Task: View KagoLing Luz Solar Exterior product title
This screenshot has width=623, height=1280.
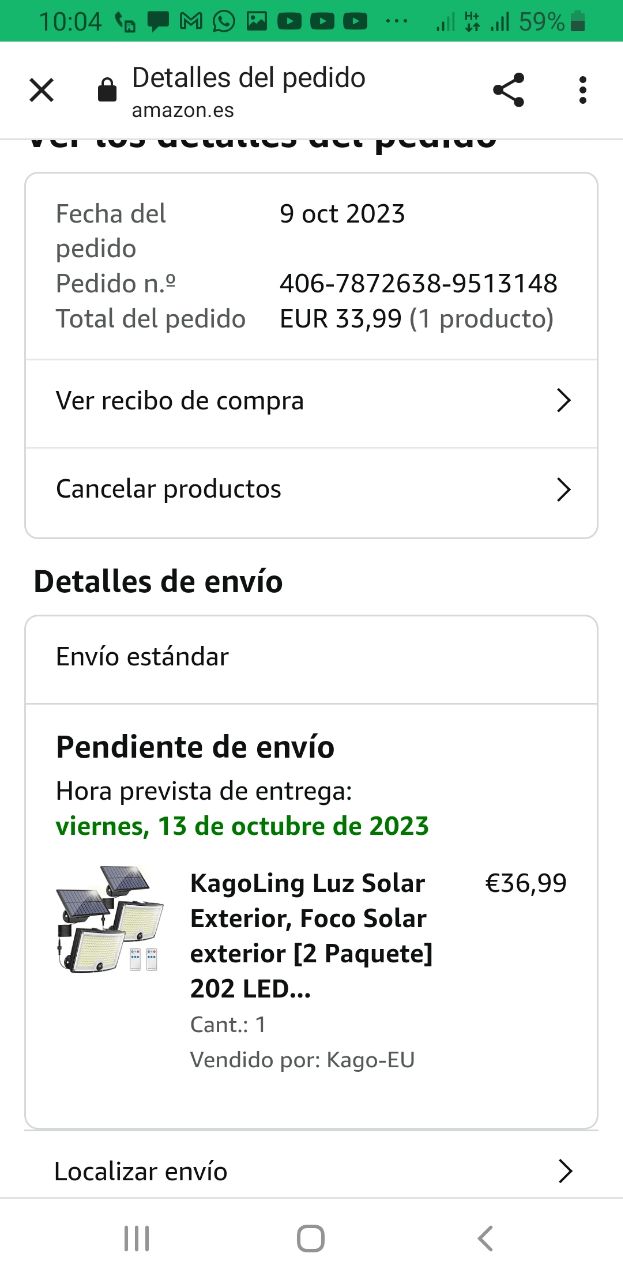Action: (310, 936)
